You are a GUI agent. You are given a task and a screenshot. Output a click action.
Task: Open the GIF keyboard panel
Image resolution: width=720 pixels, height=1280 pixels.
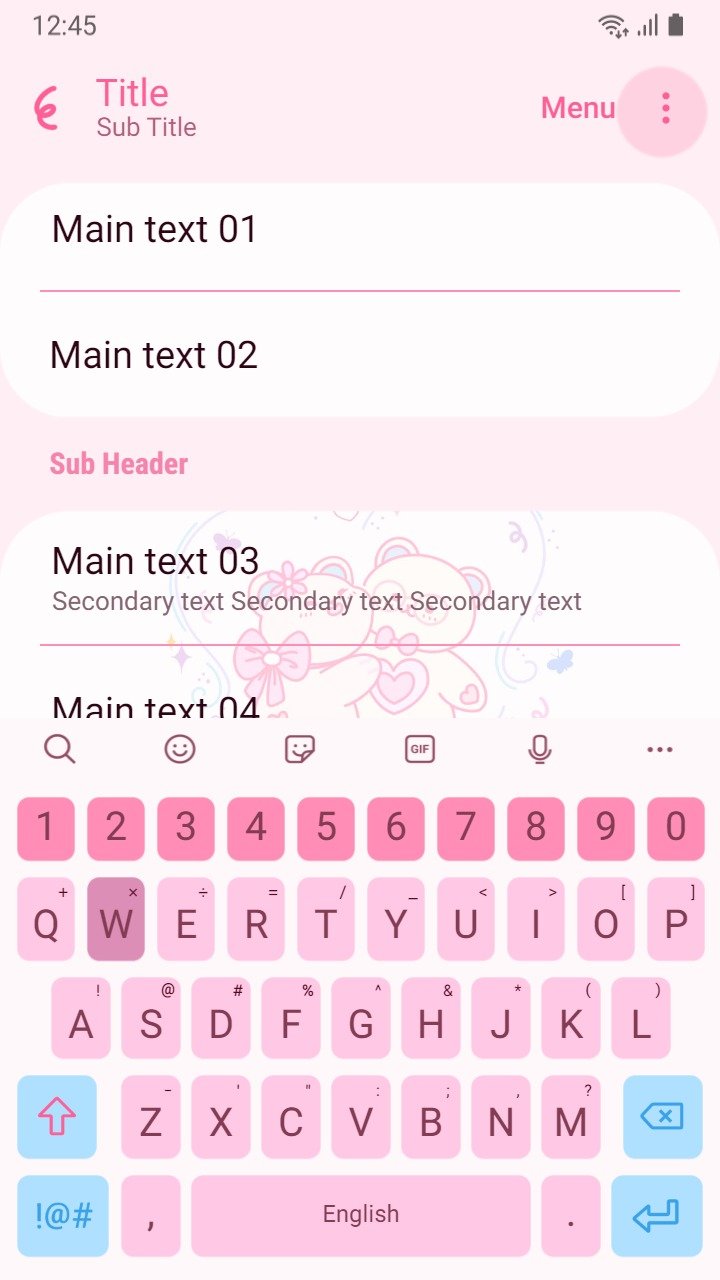click(x=420, y=749)
